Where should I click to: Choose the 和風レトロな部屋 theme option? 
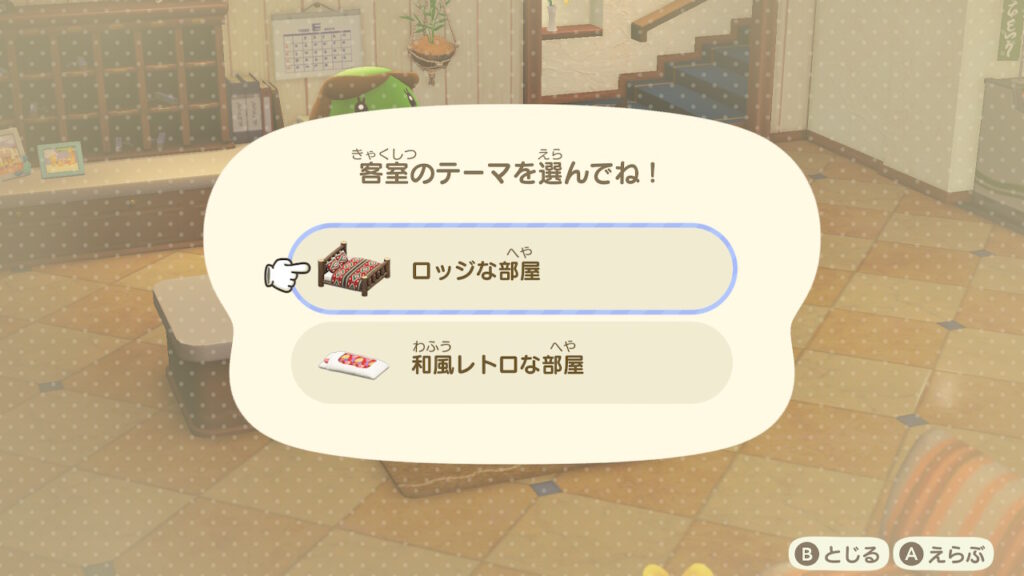[512, 363]
